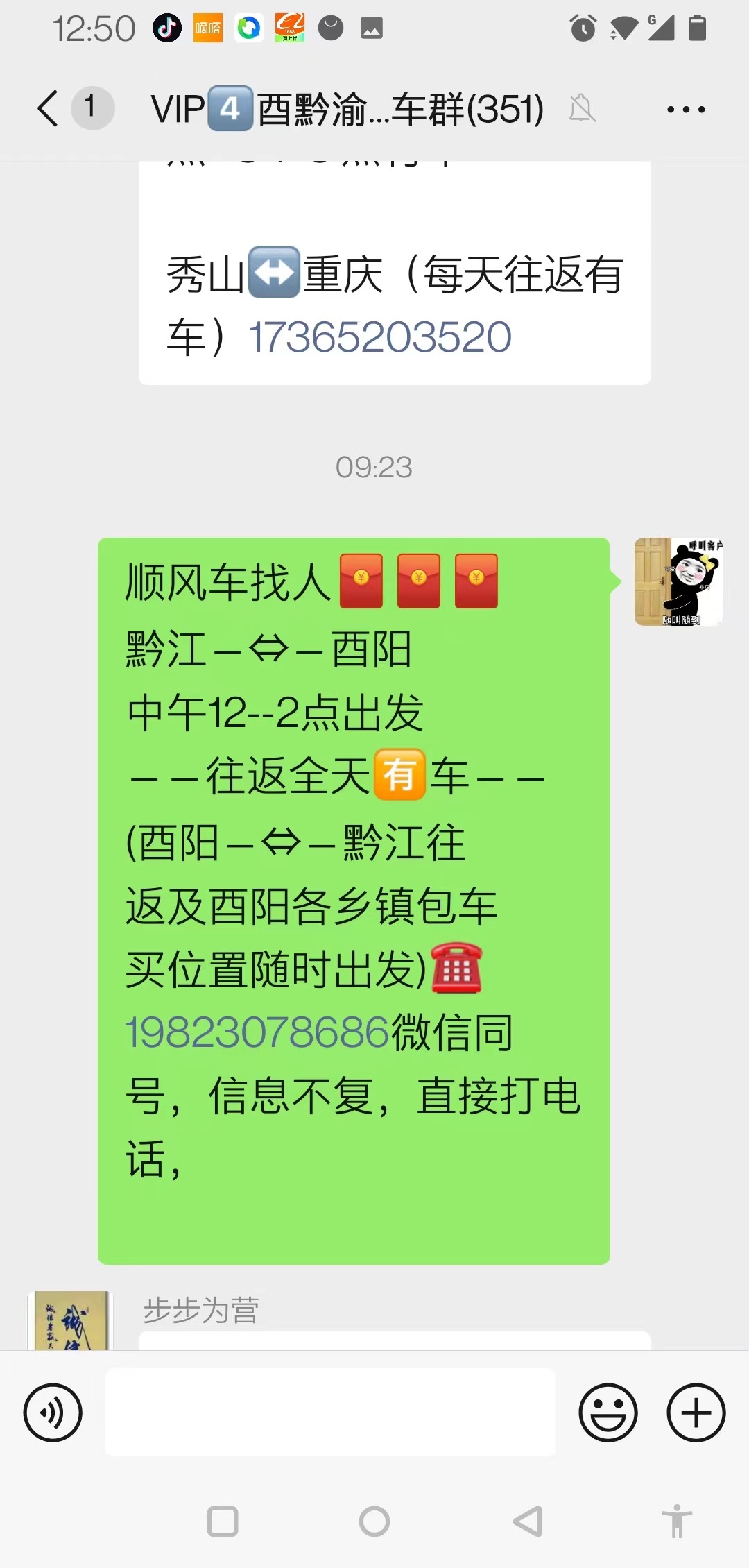Tap phone number 19823078686
Image resolution: width=749 pixels, height=1568 pixels.
coord(257,1032)
